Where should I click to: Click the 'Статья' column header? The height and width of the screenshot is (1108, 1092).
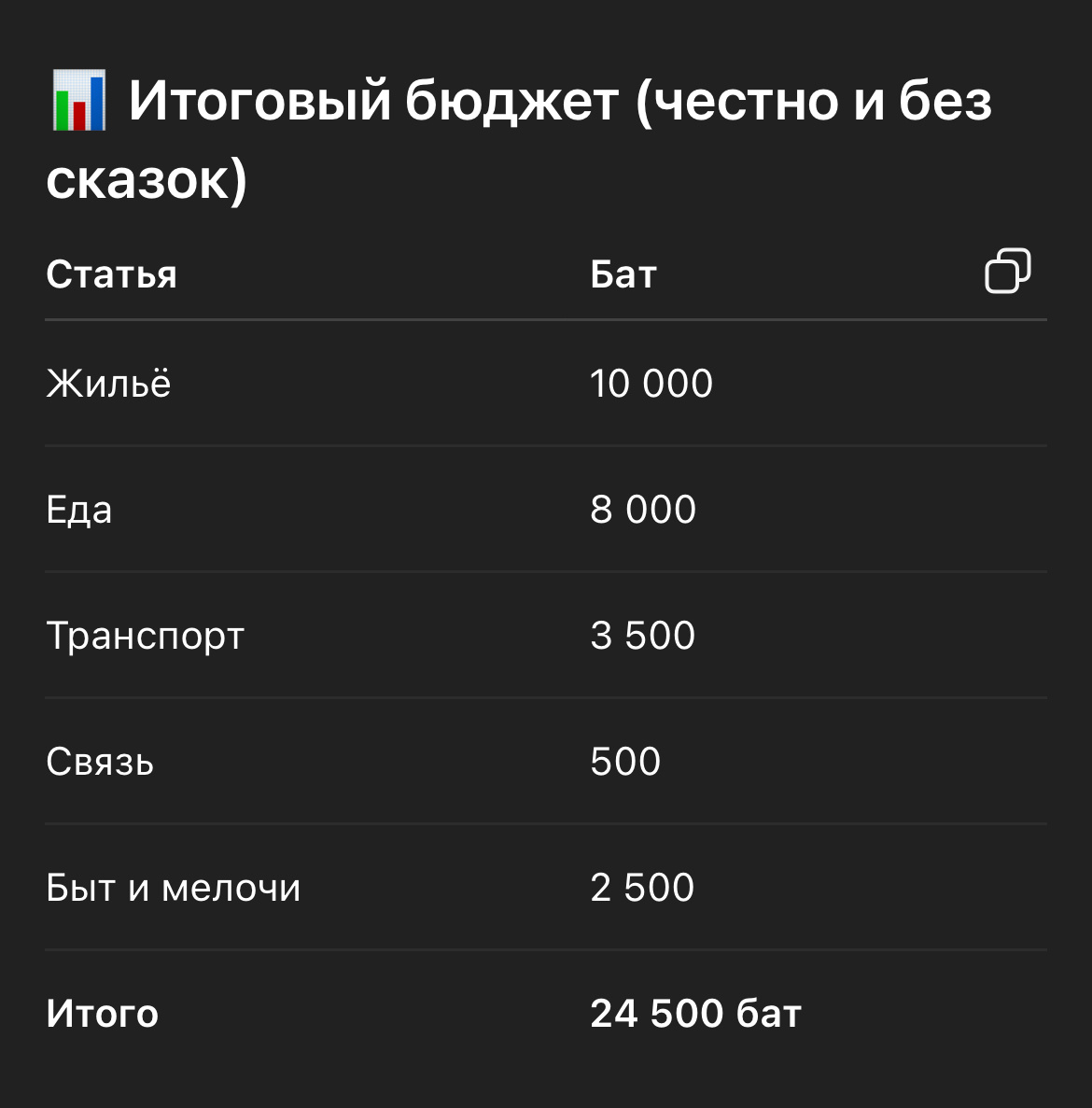pyautogui.click(x=112, y=273)
